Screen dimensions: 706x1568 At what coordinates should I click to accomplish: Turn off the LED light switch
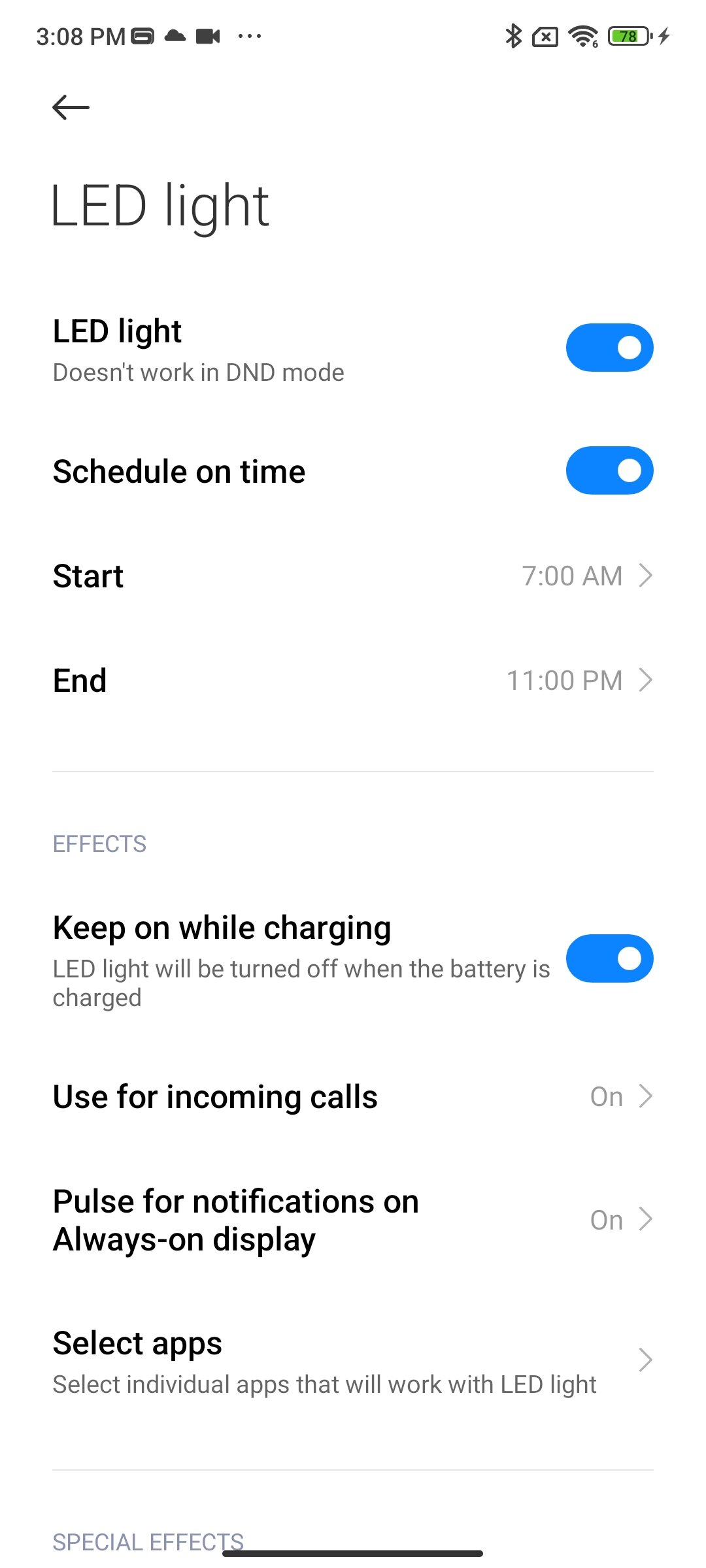tap(609, 348)
